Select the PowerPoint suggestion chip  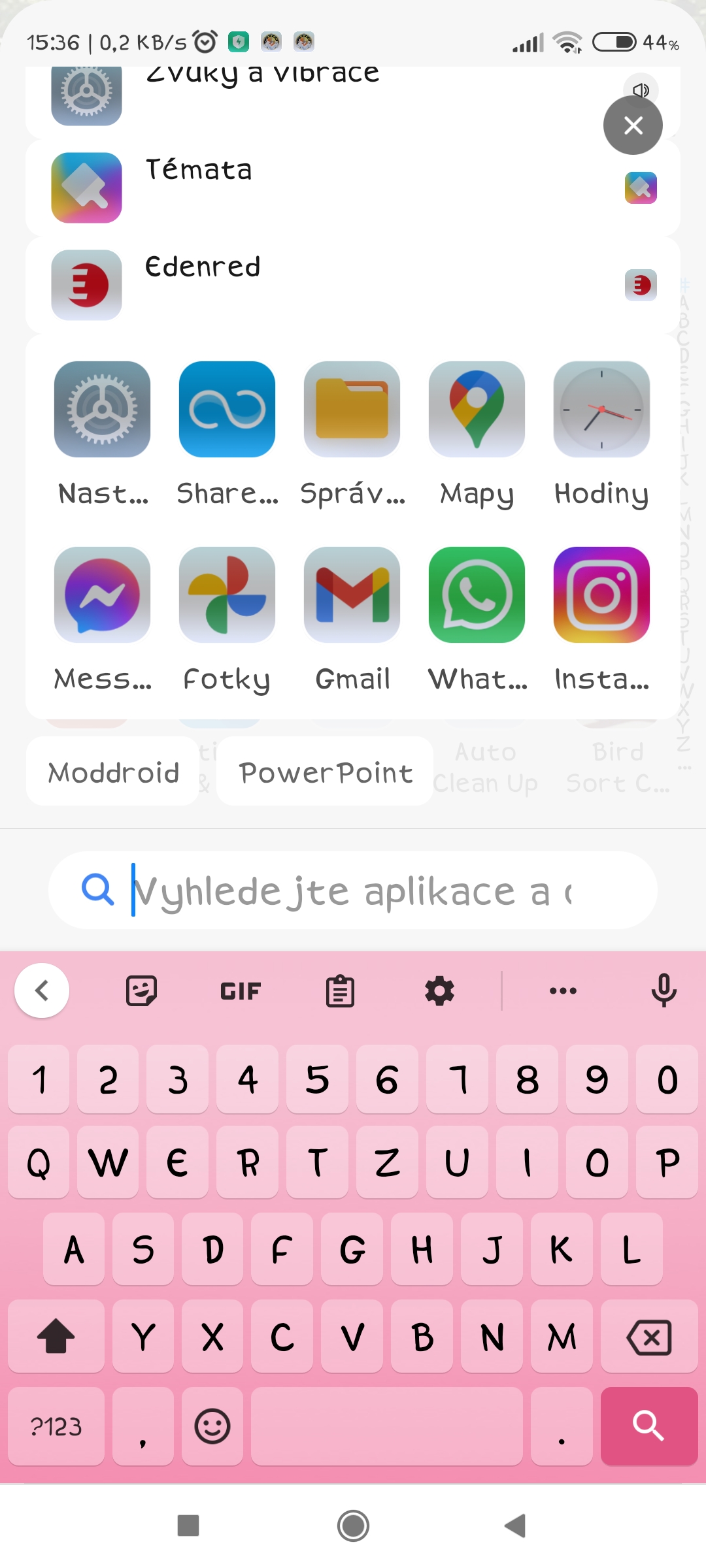pos(325,772)
